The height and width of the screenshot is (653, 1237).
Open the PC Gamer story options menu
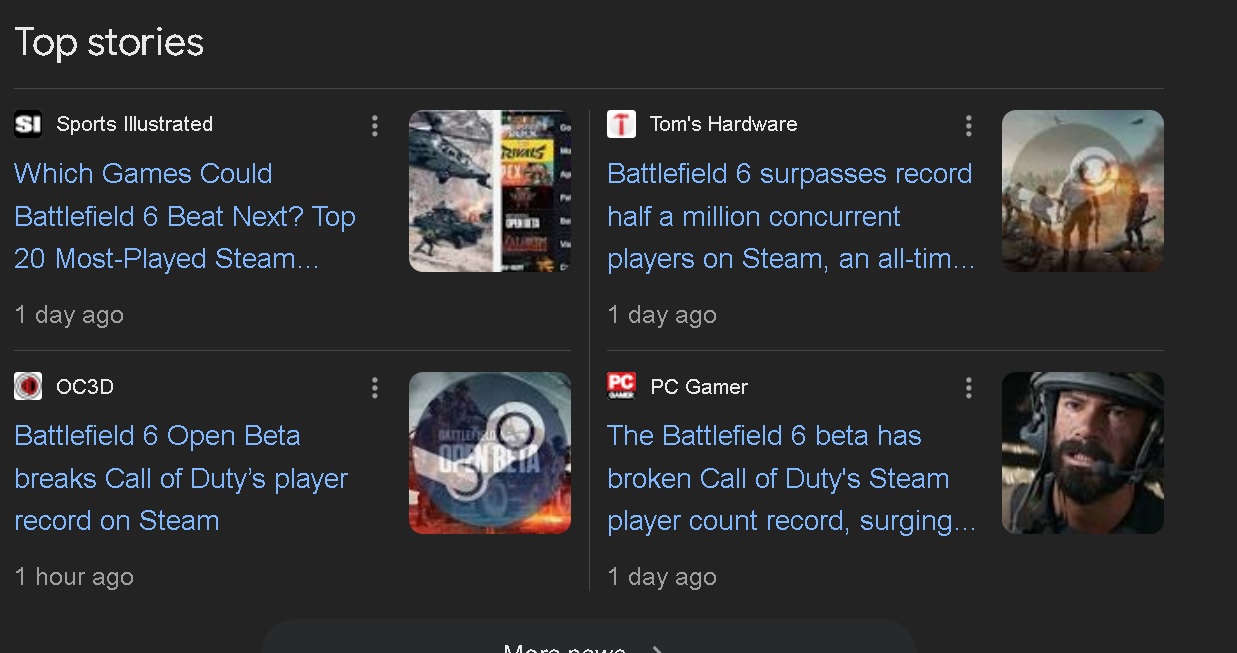pos(968,387)
